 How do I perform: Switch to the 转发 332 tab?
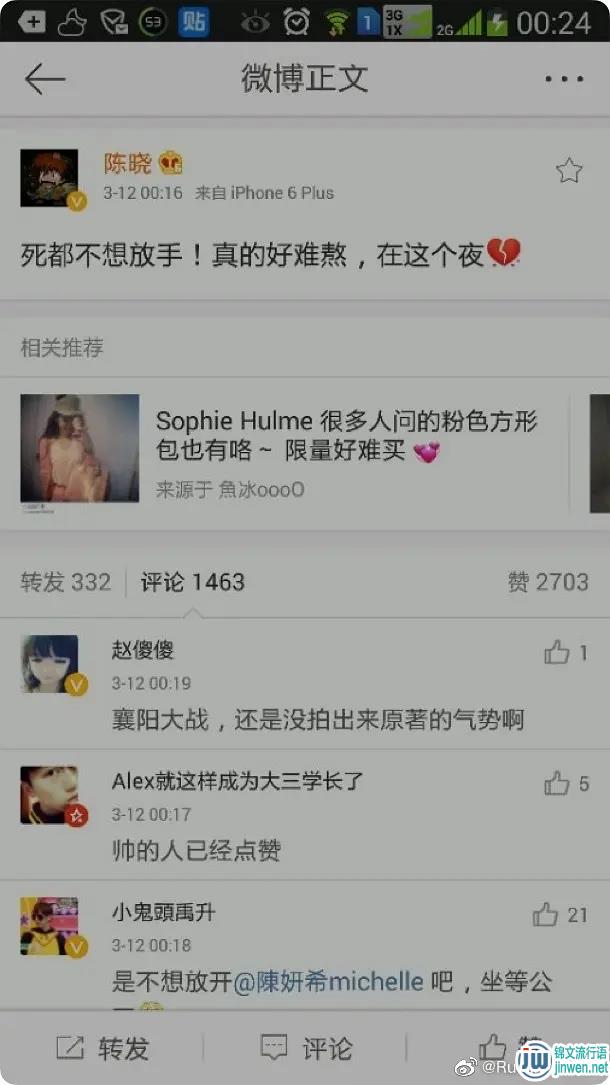(x=66, y=582)
